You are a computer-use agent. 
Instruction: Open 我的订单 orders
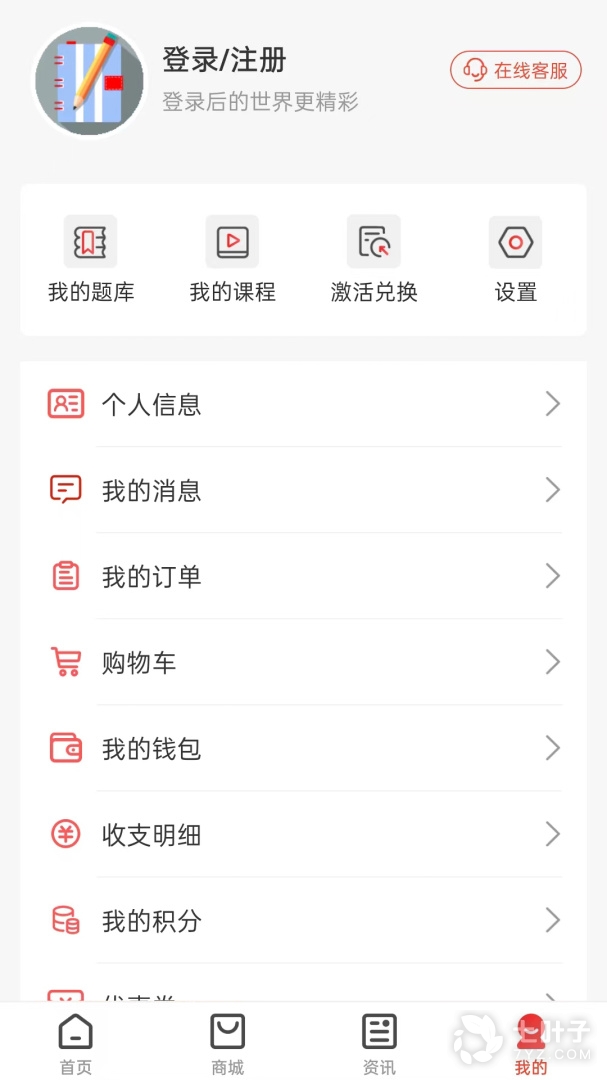click(x=303, y=576)
